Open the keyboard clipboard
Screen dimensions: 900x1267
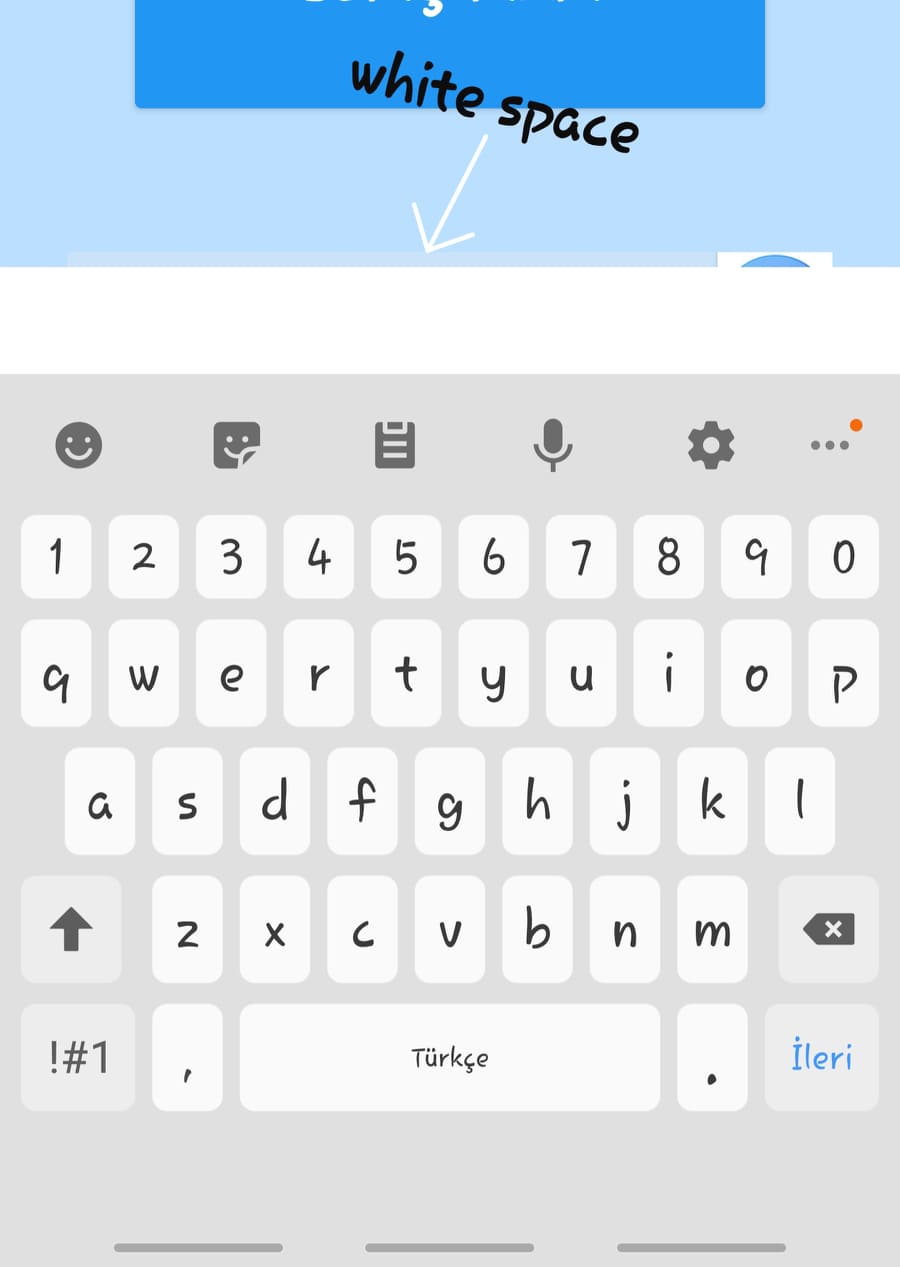[395, 445]
